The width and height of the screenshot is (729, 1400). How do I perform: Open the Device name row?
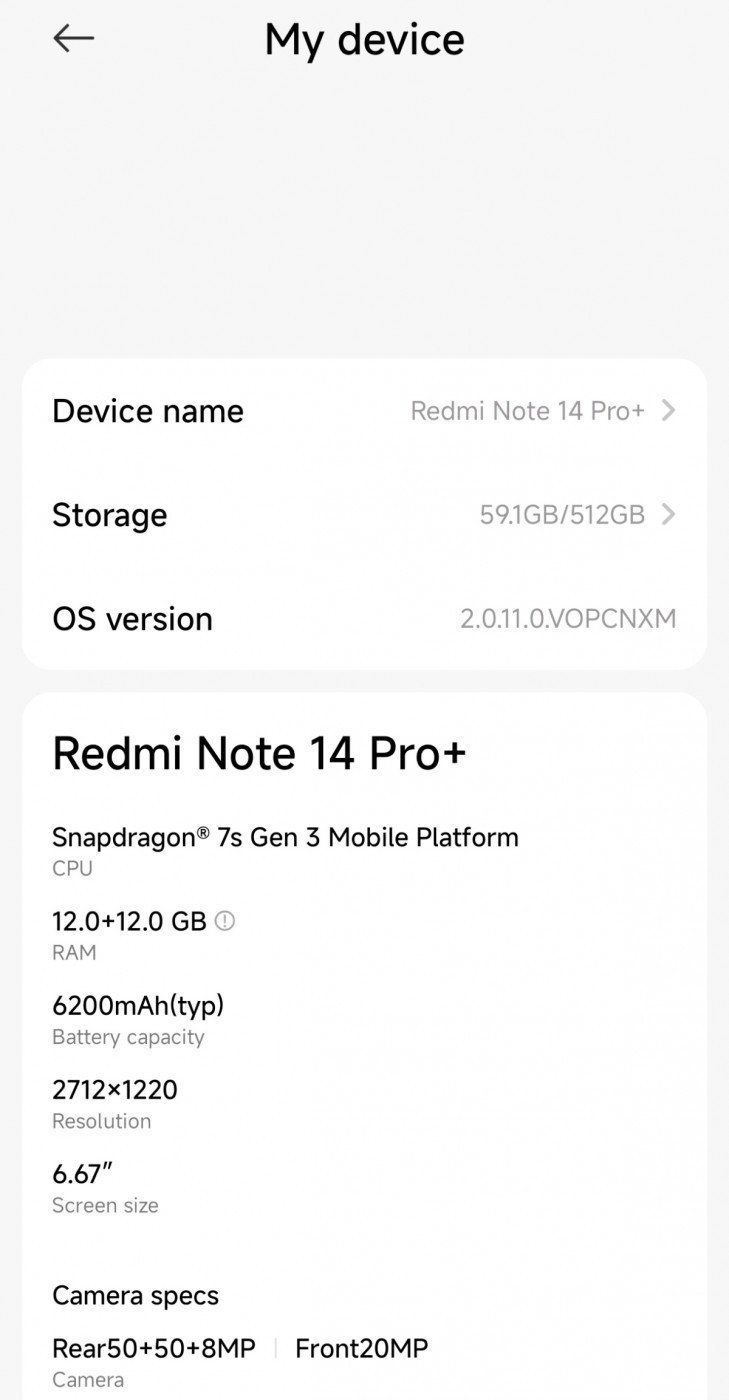coord(364,411)
